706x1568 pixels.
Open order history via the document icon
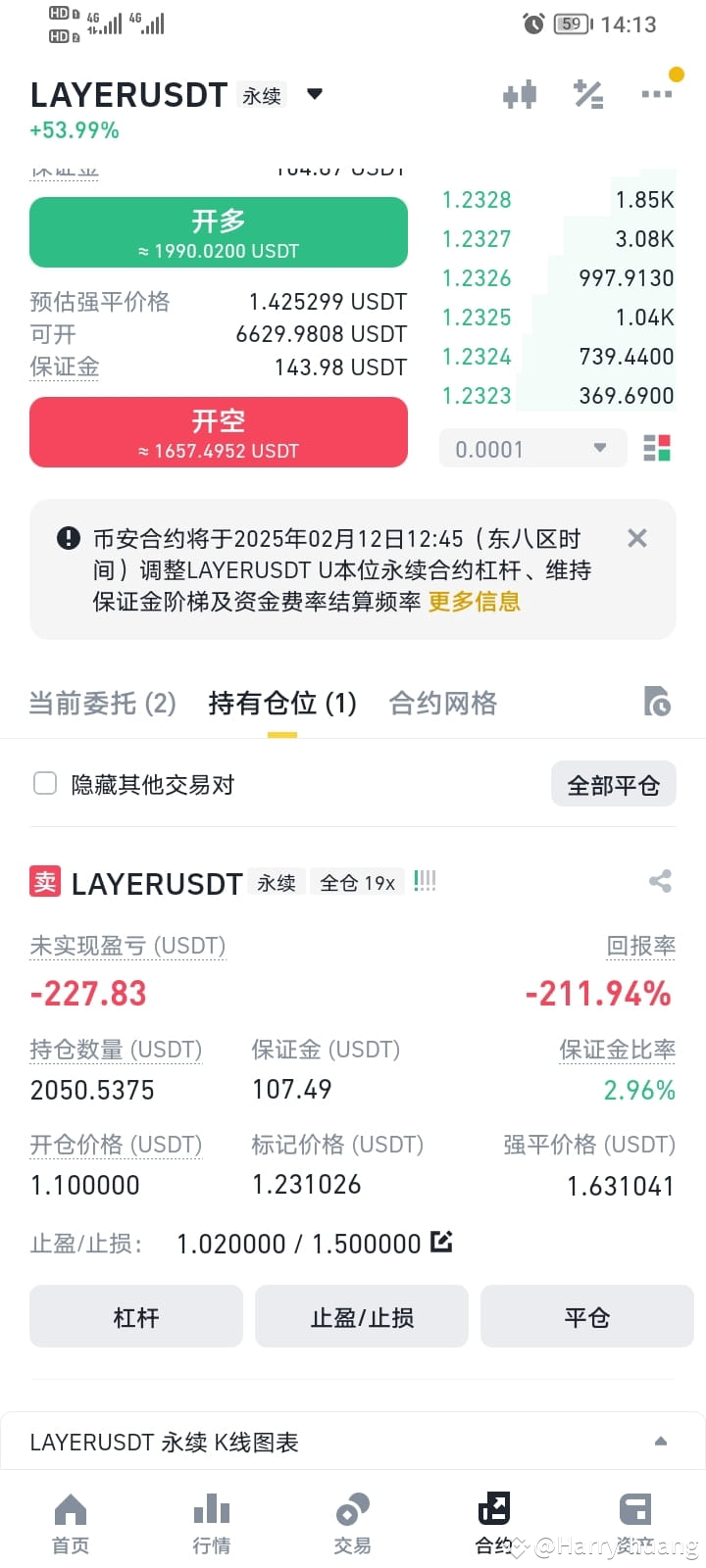pyautogui.click(x=659, y=703)
